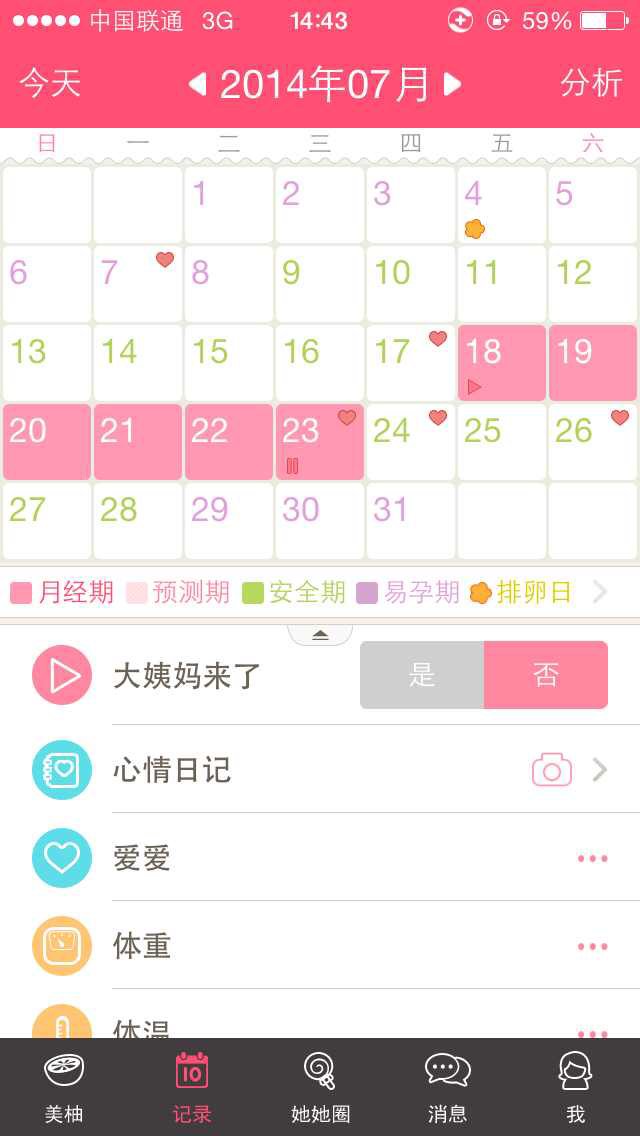Go to the next month

(452, 85)
